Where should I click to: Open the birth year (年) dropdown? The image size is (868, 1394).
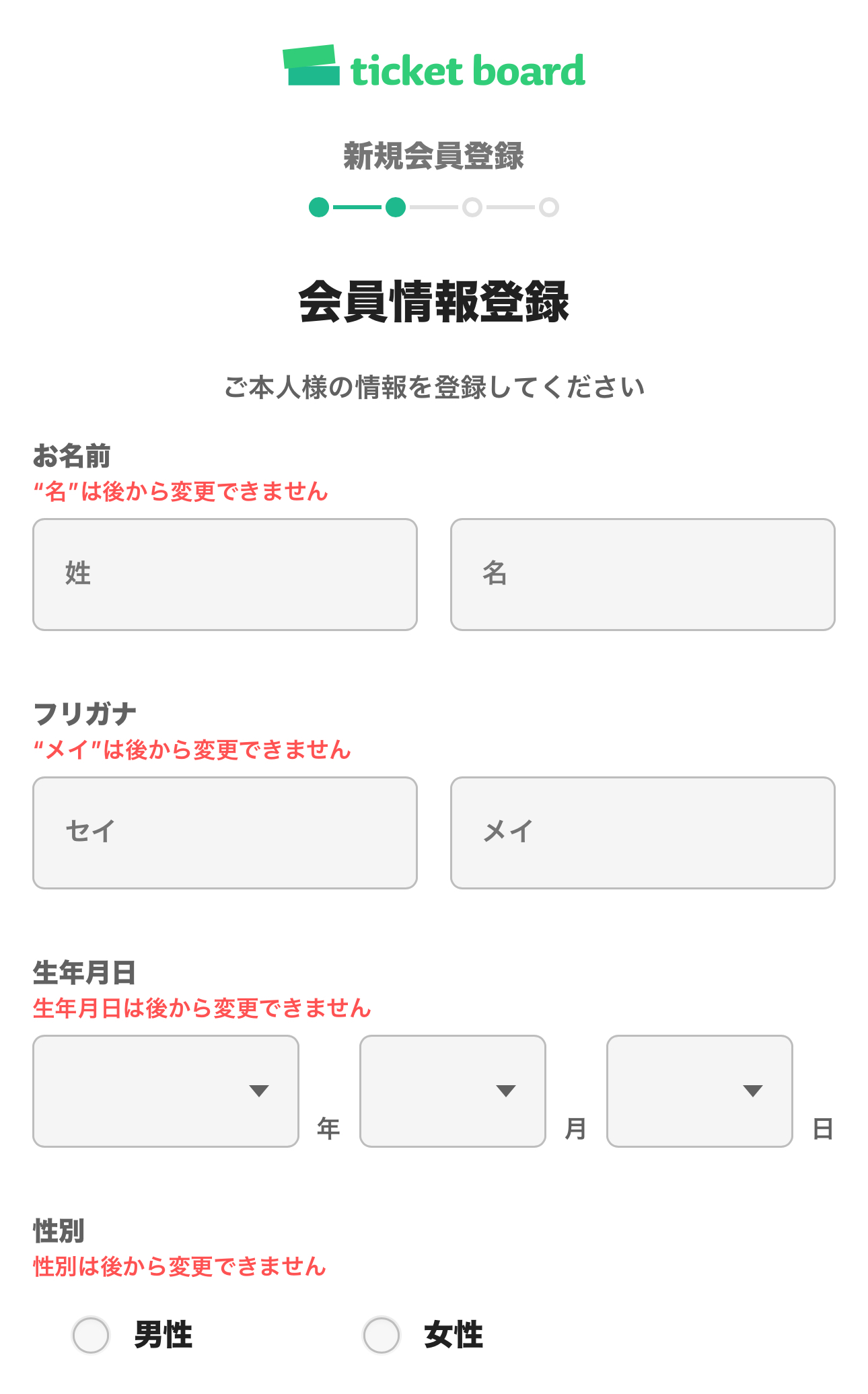(x=166, y=1091)
